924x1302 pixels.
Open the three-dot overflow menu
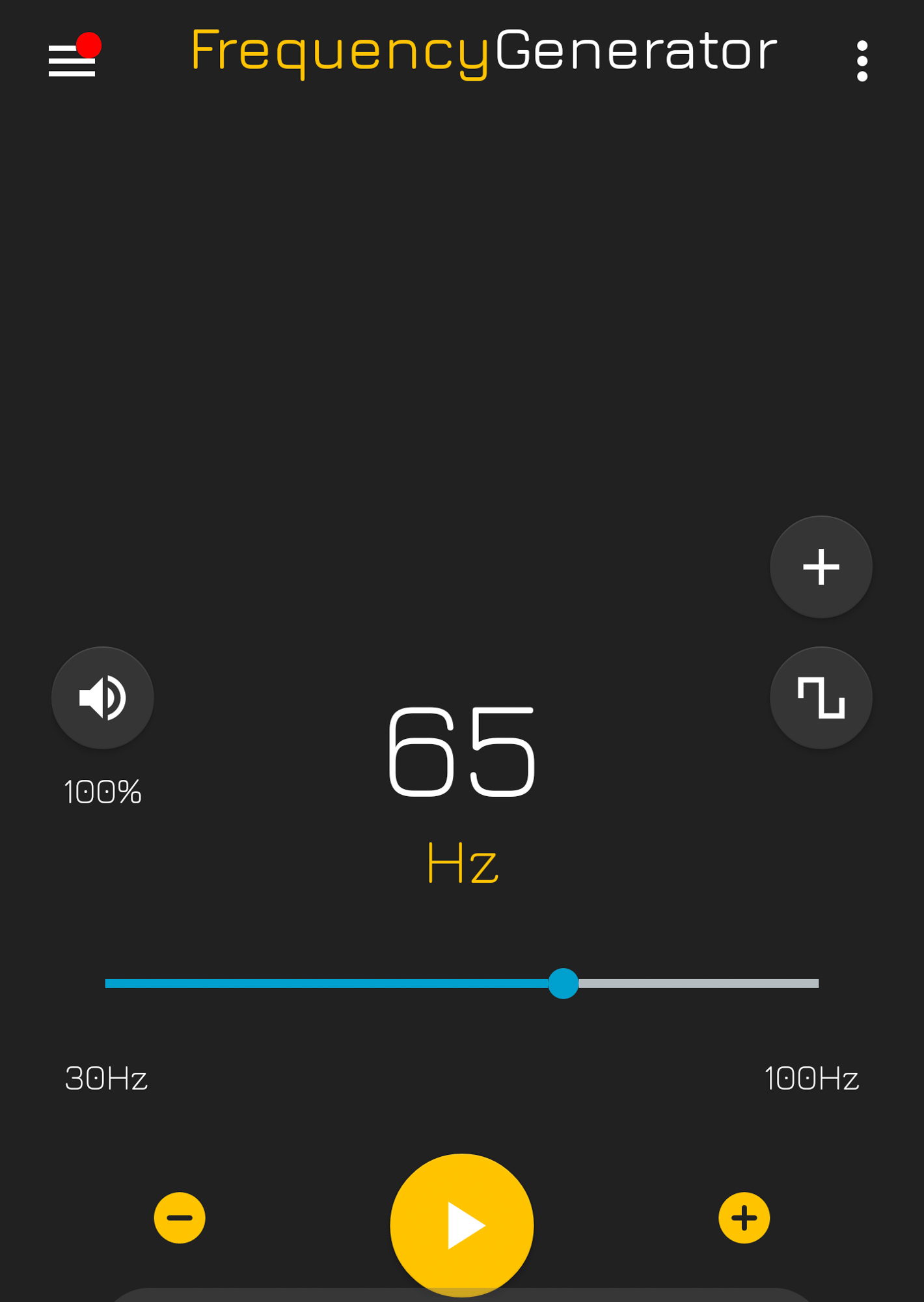click(x=862, y=61)
